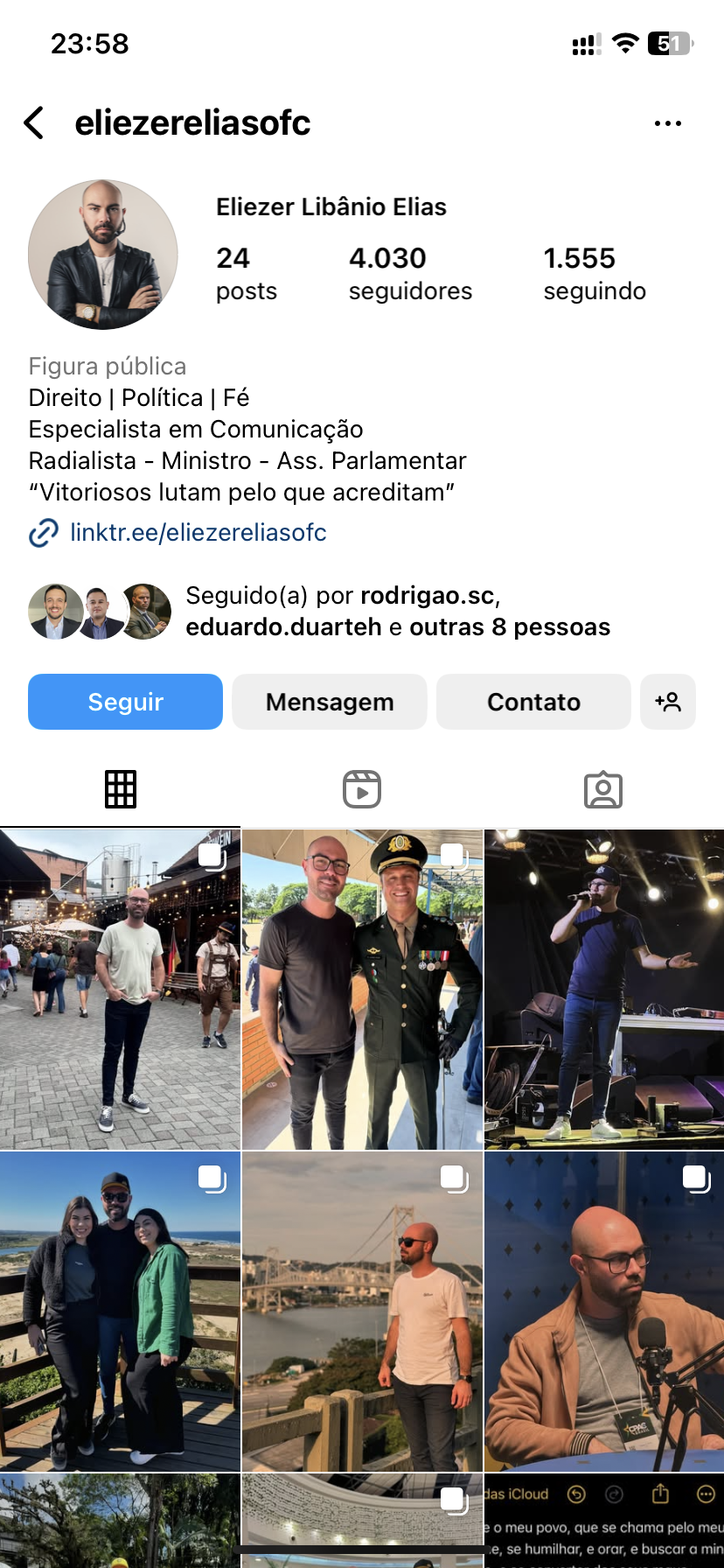724x1568 pixels.
Task: Open the post with the military officer
Action: click(362, 989)
